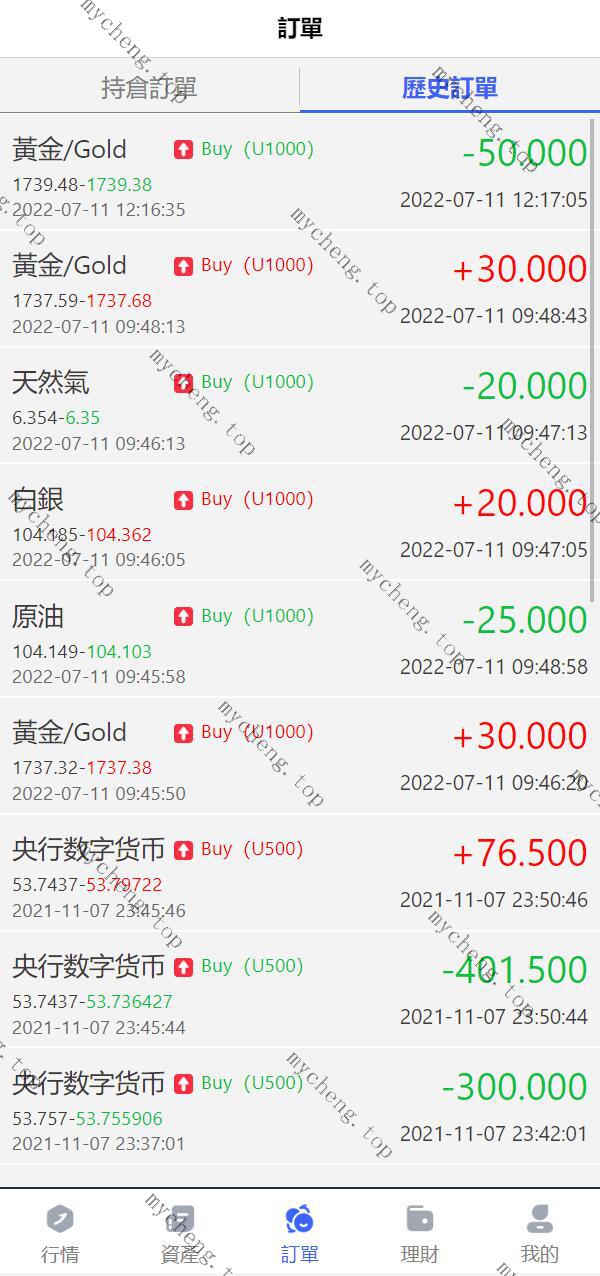Viewport: 600px width, 1276px height.
Task: Open the 黃金/Gold order closed at 09:48:43
Action: click(300, 289)
